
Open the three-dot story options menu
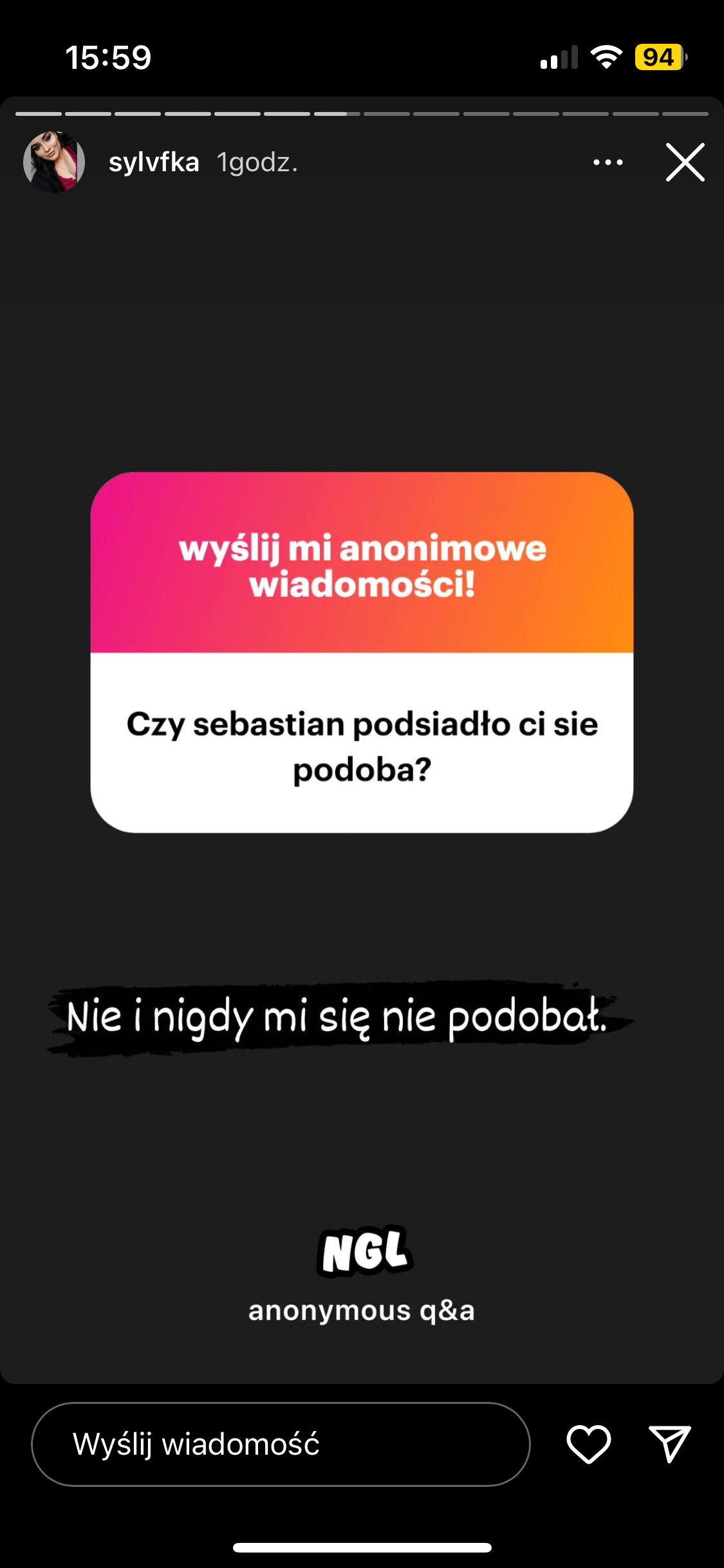click(x=608, y=162)
